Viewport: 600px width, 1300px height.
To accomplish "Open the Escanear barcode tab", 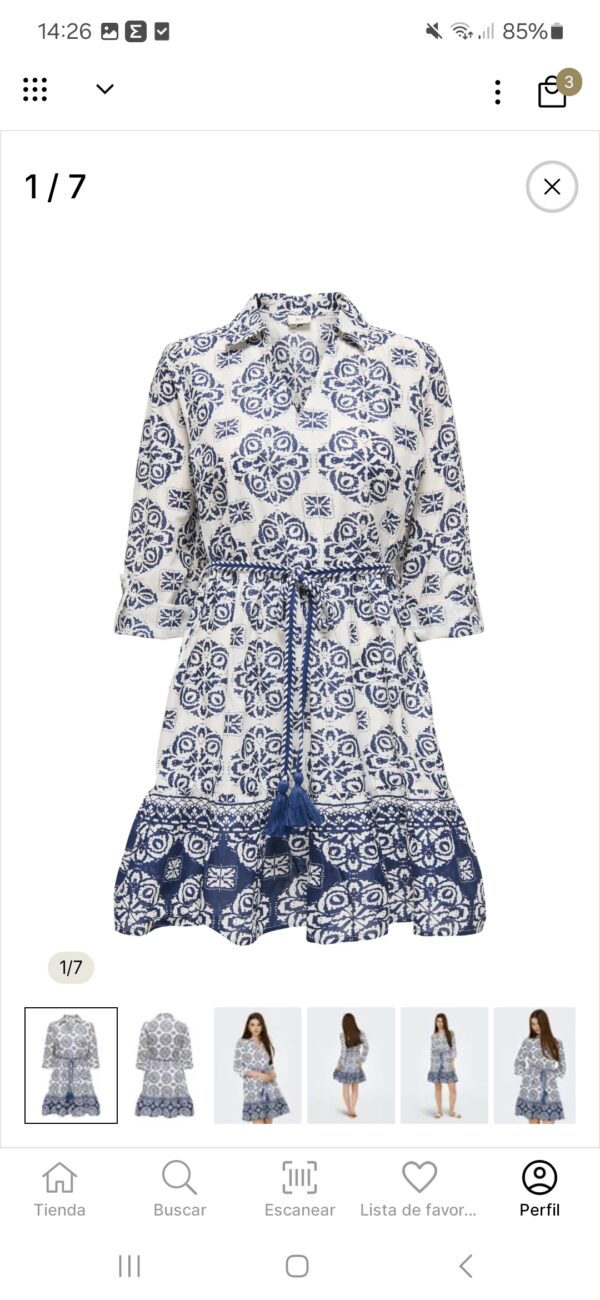I will (x=300, y=1189).
